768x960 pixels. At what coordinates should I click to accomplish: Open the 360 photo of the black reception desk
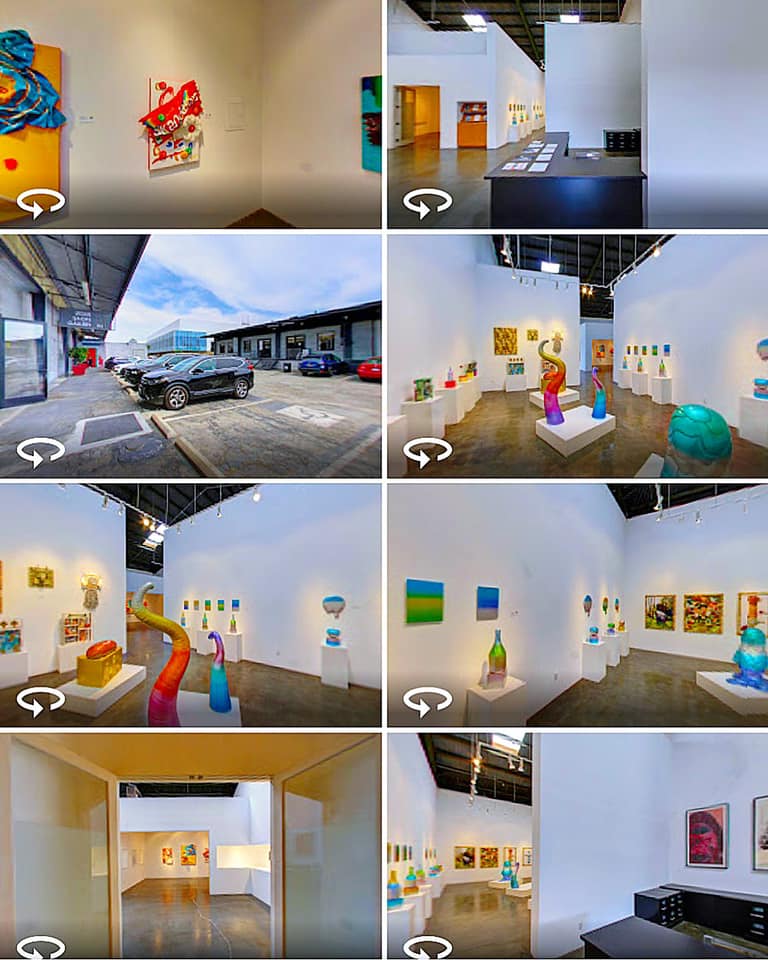click(577, 113)
